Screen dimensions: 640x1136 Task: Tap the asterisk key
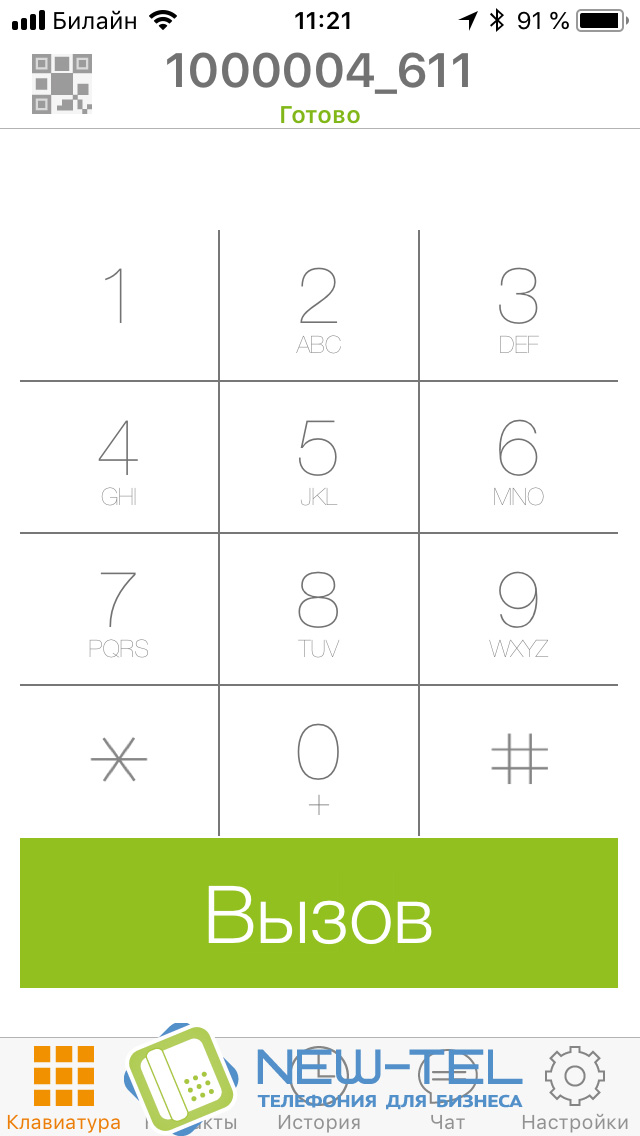point(119,761)
